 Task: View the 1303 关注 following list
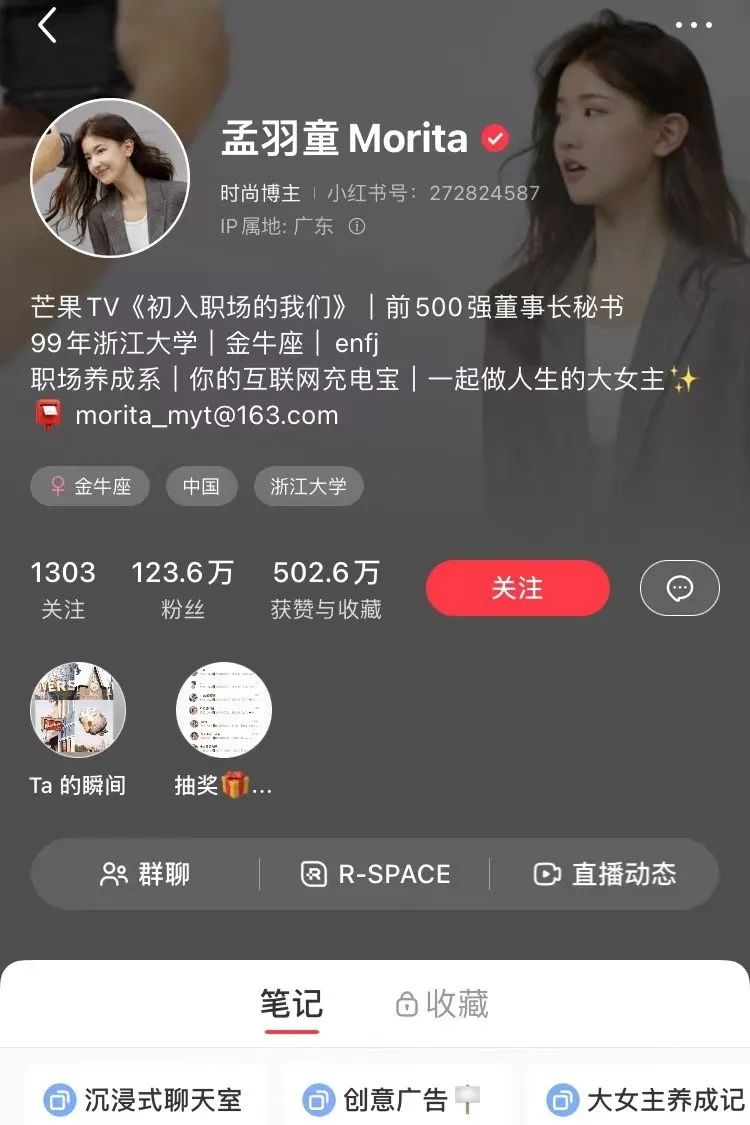(x=63, y=588)
